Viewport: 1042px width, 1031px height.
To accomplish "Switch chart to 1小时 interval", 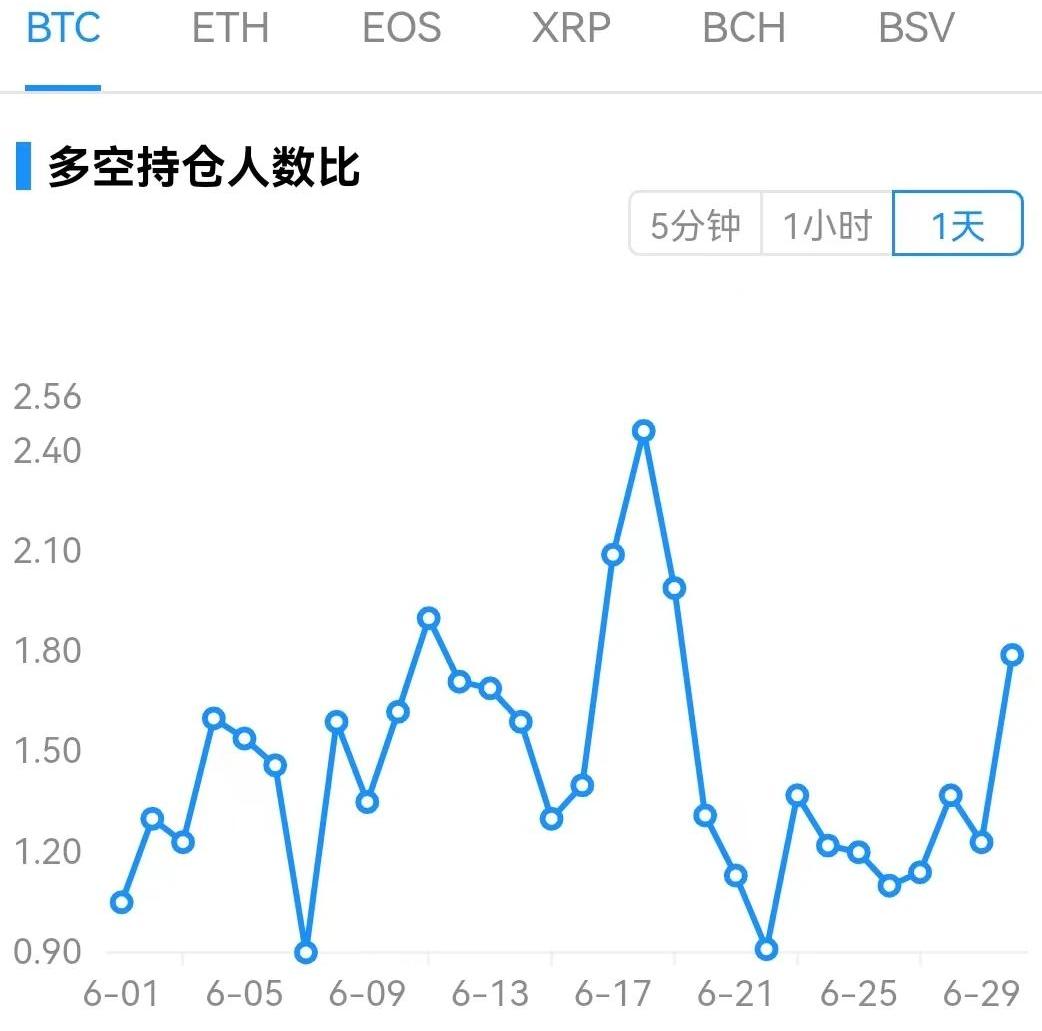I will (827, 225).
